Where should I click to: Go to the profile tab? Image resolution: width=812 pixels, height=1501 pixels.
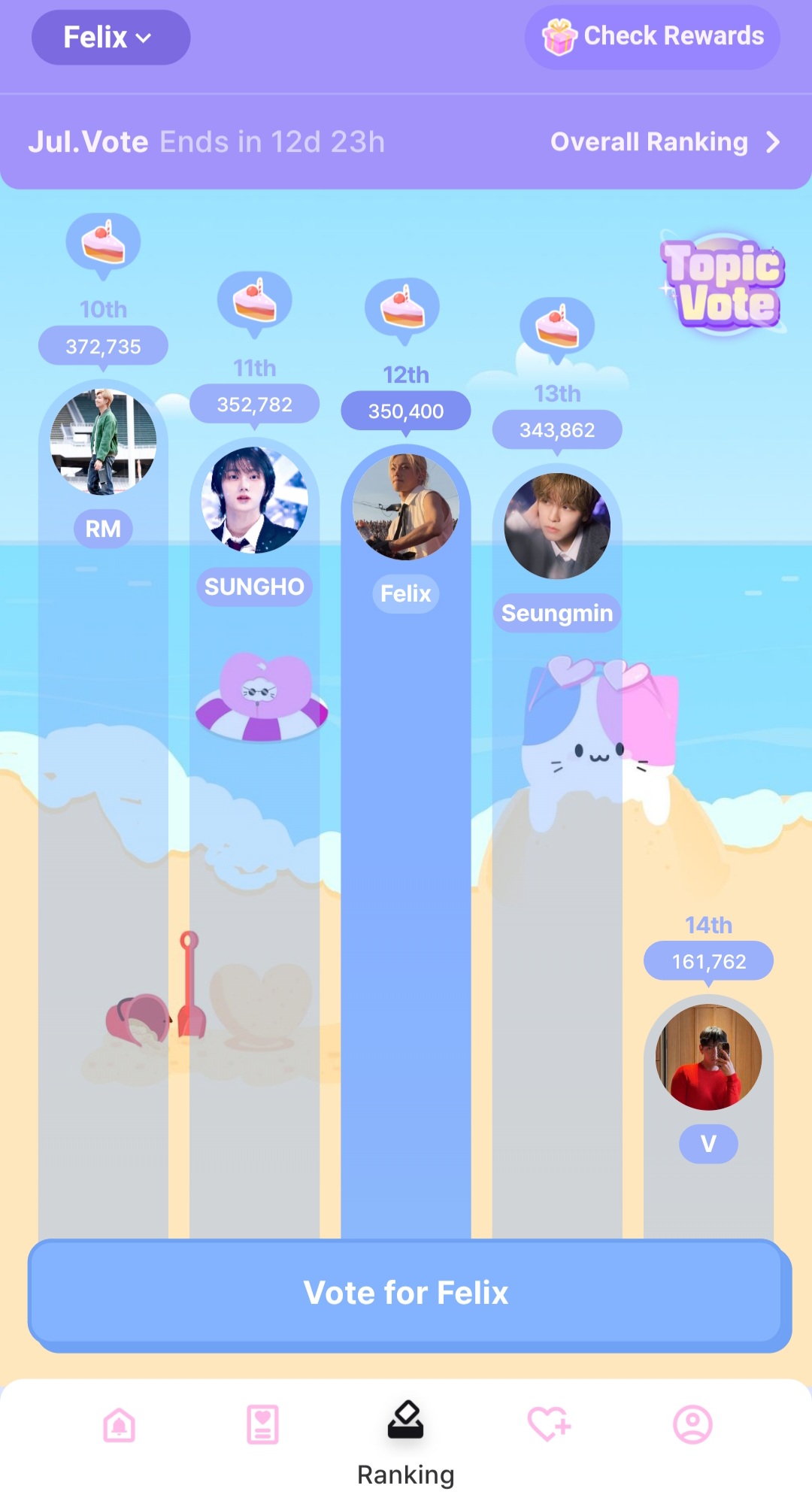tap(692, 1424)
